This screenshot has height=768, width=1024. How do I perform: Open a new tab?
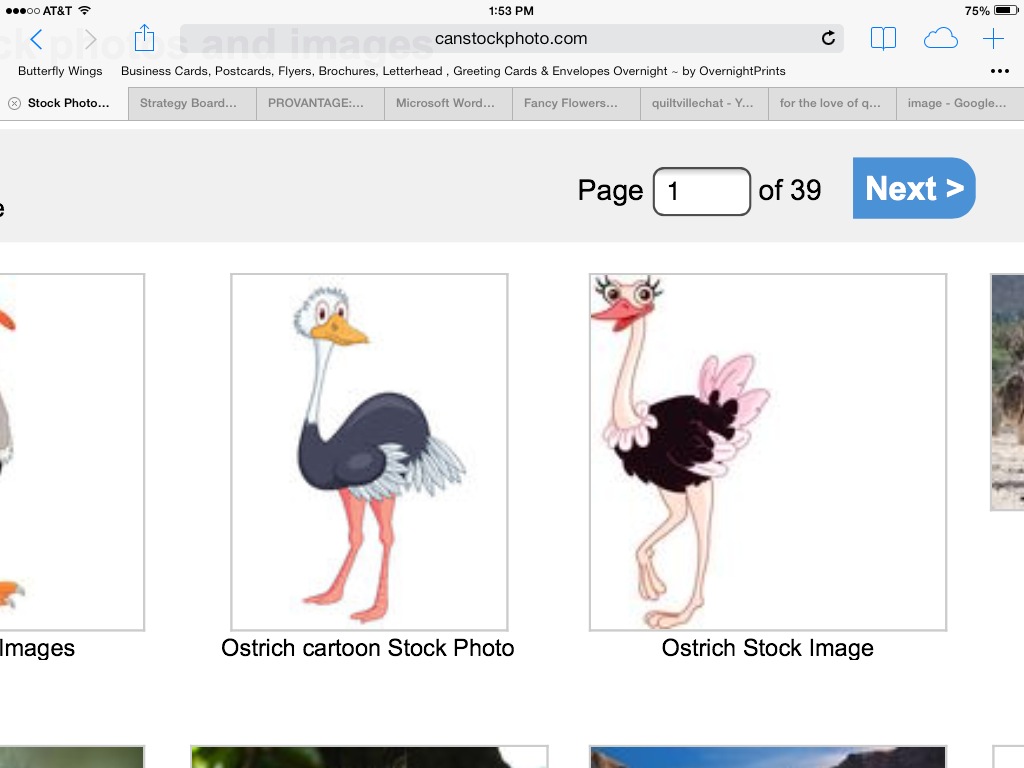993,39
